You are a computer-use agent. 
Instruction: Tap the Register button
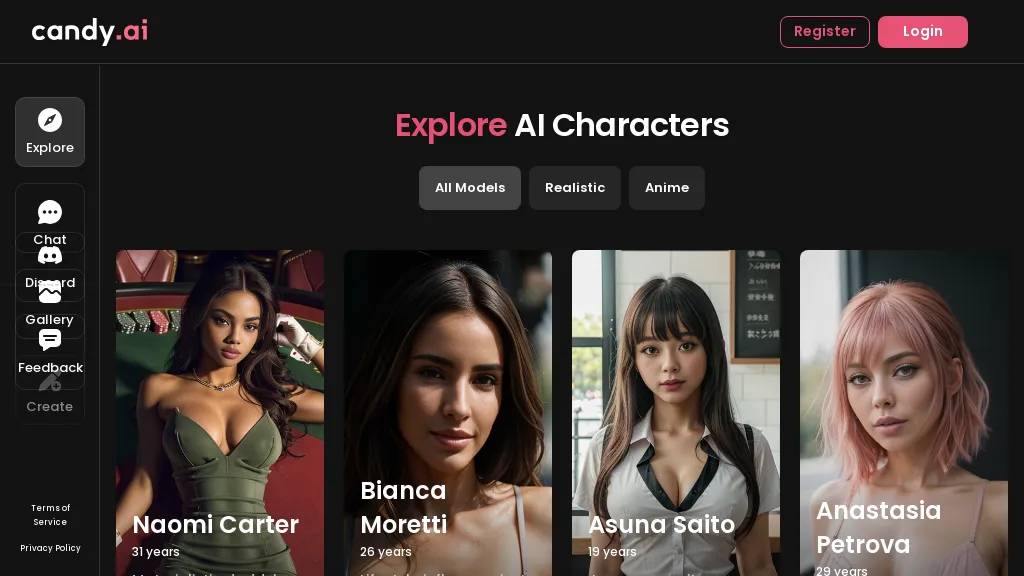click(x=824, y=32)
